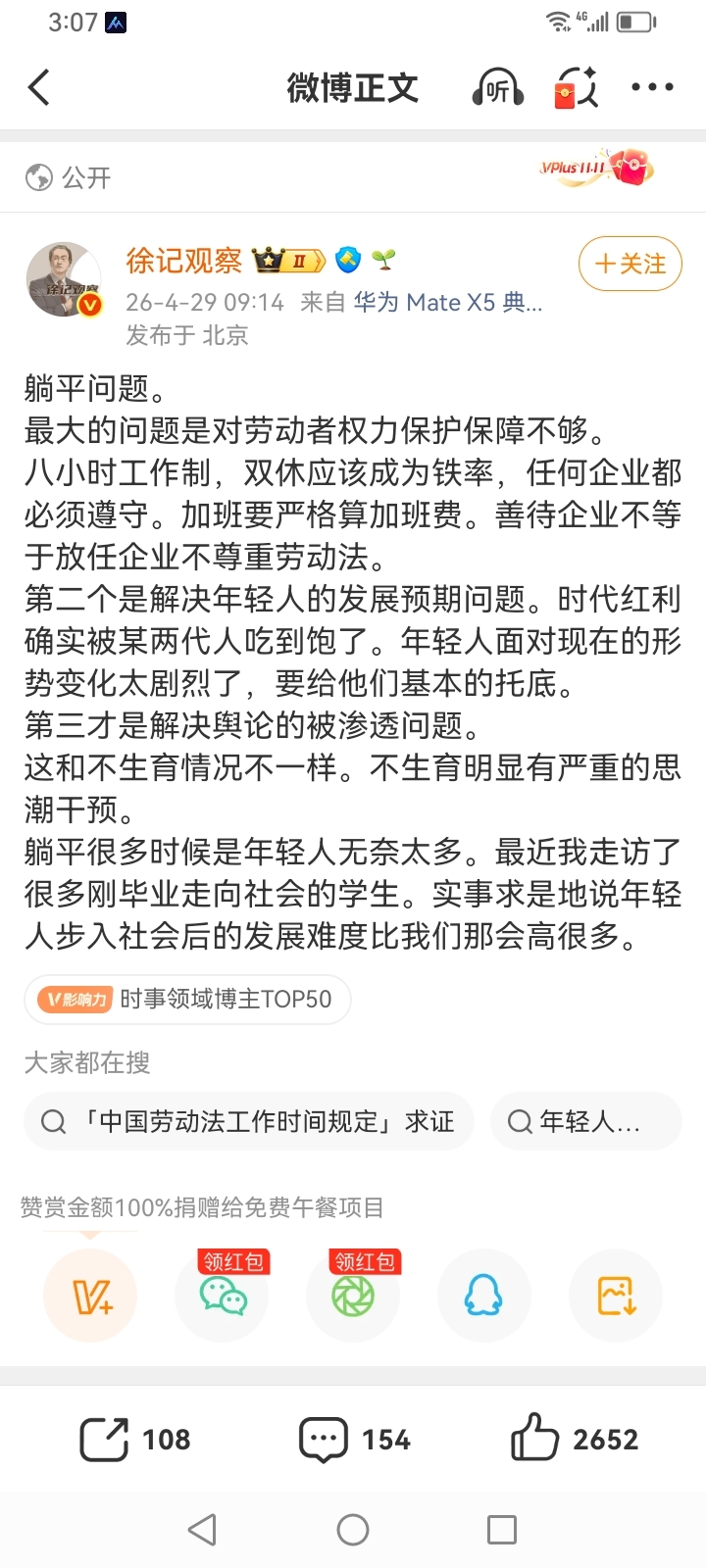Repost this Weibo with 108 reposts

135,1439
